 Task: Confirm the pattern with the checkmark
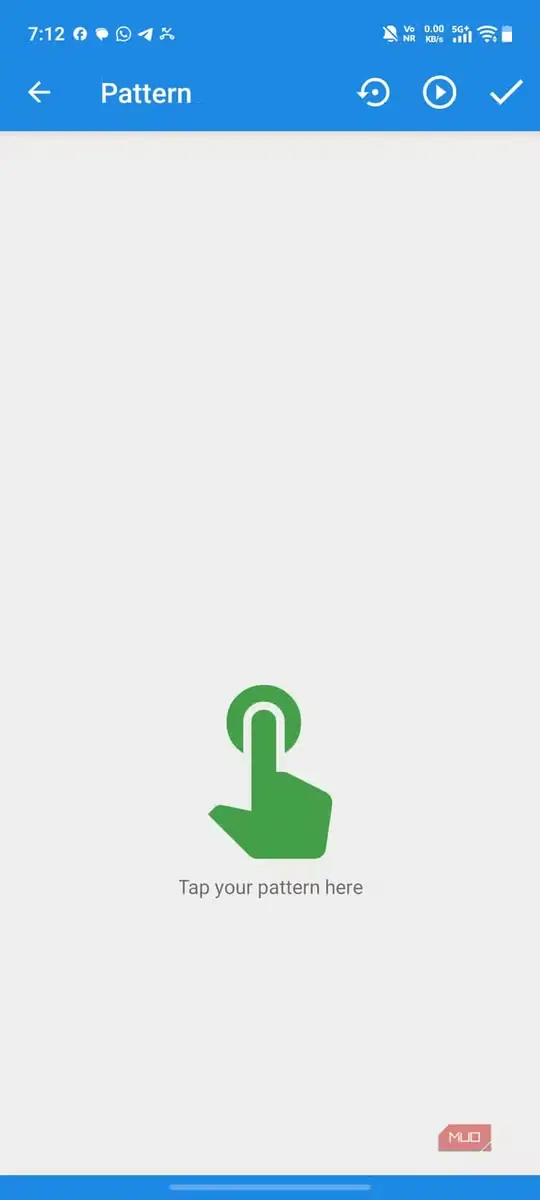506,93
